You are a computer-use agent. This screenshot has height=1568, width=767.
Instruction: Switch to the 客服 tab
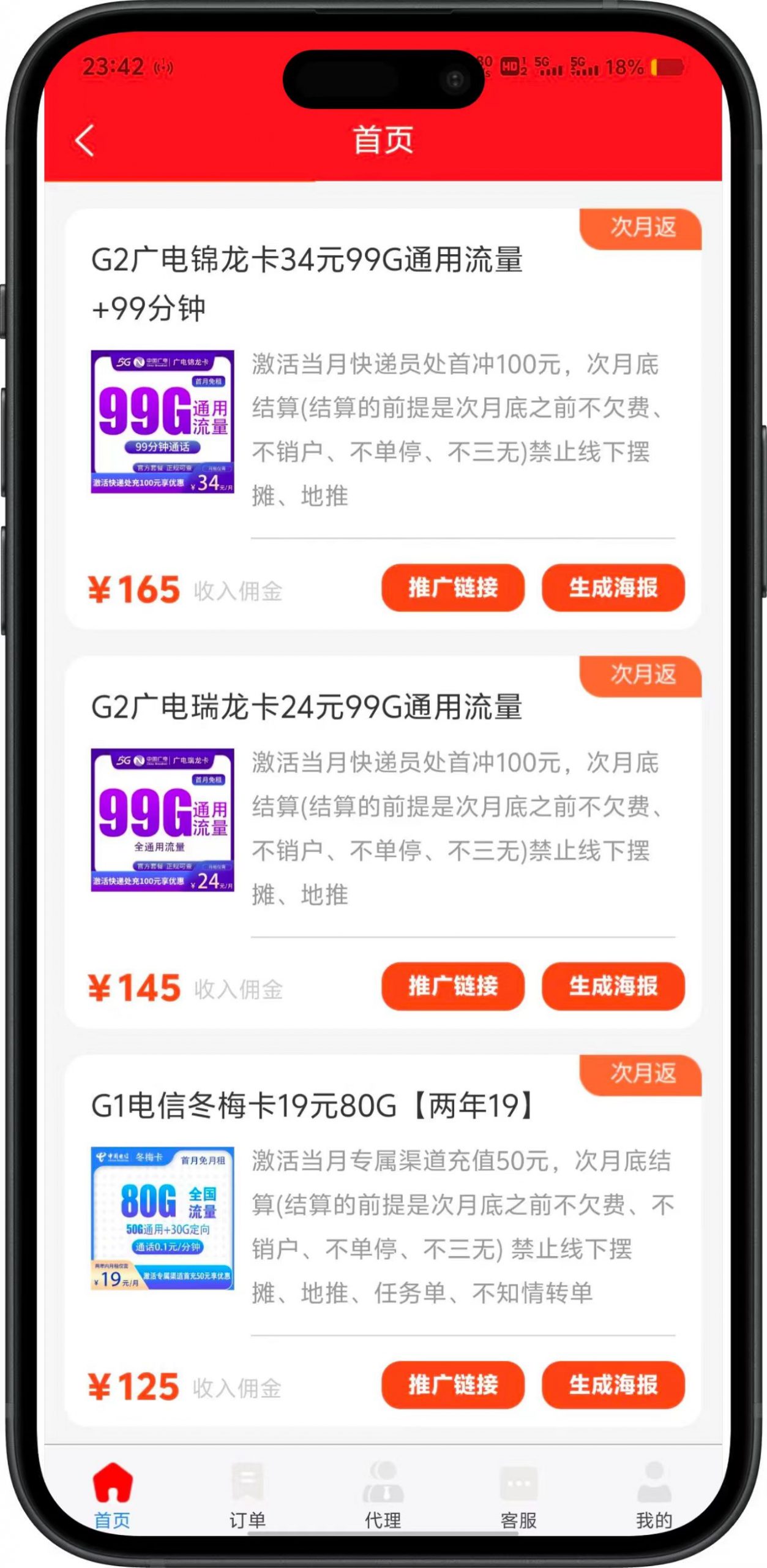(518, 1494)
